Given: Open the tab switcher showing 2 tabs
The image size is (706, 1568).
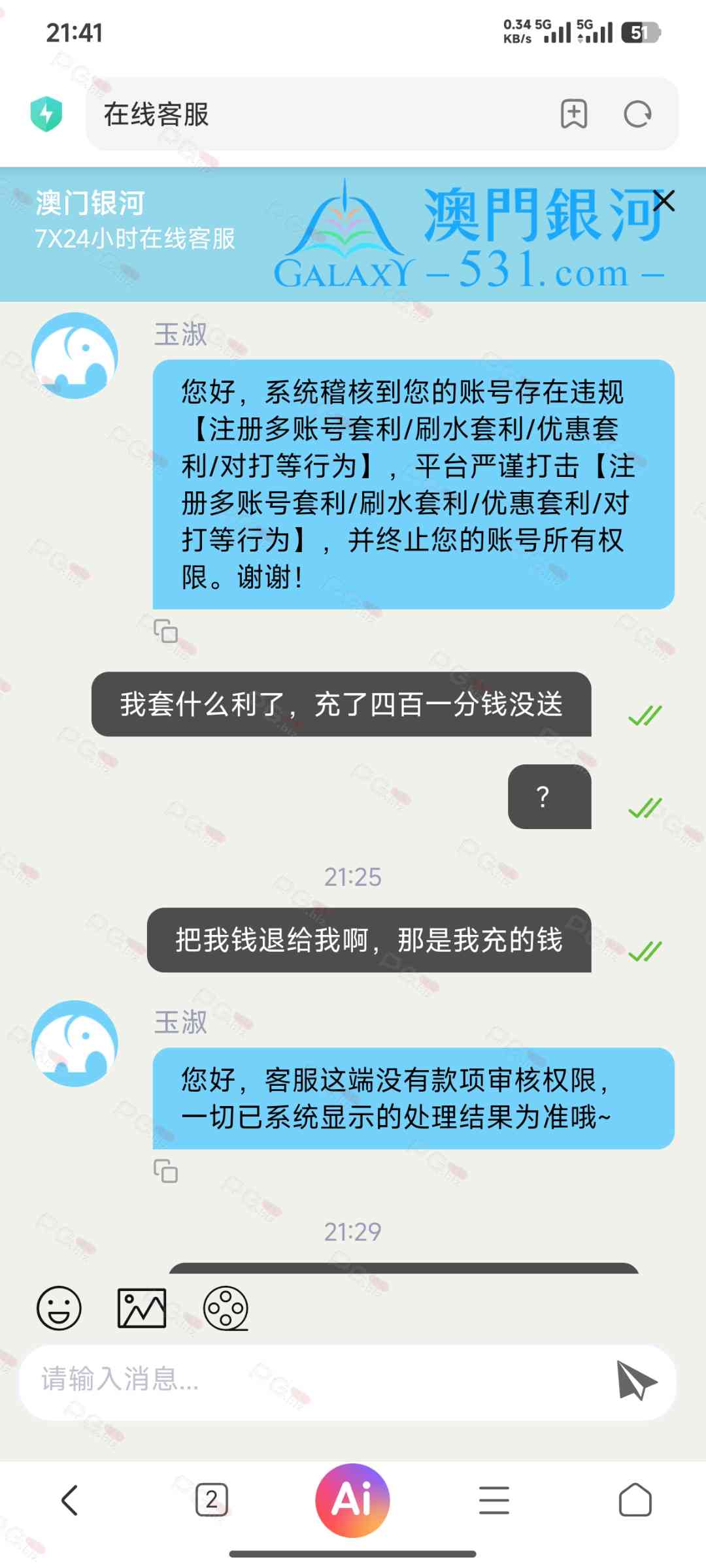Looking at the screenshot, I should (211, 1500).
